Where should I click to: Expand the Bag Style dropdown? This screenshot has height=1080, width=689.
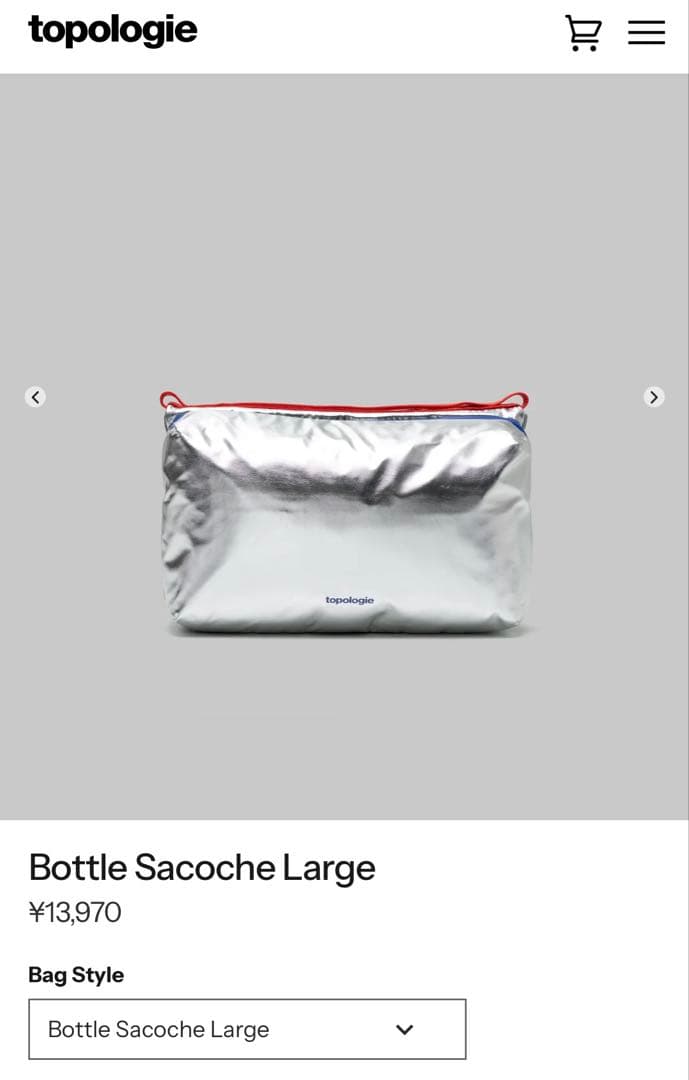point(247,1029)
